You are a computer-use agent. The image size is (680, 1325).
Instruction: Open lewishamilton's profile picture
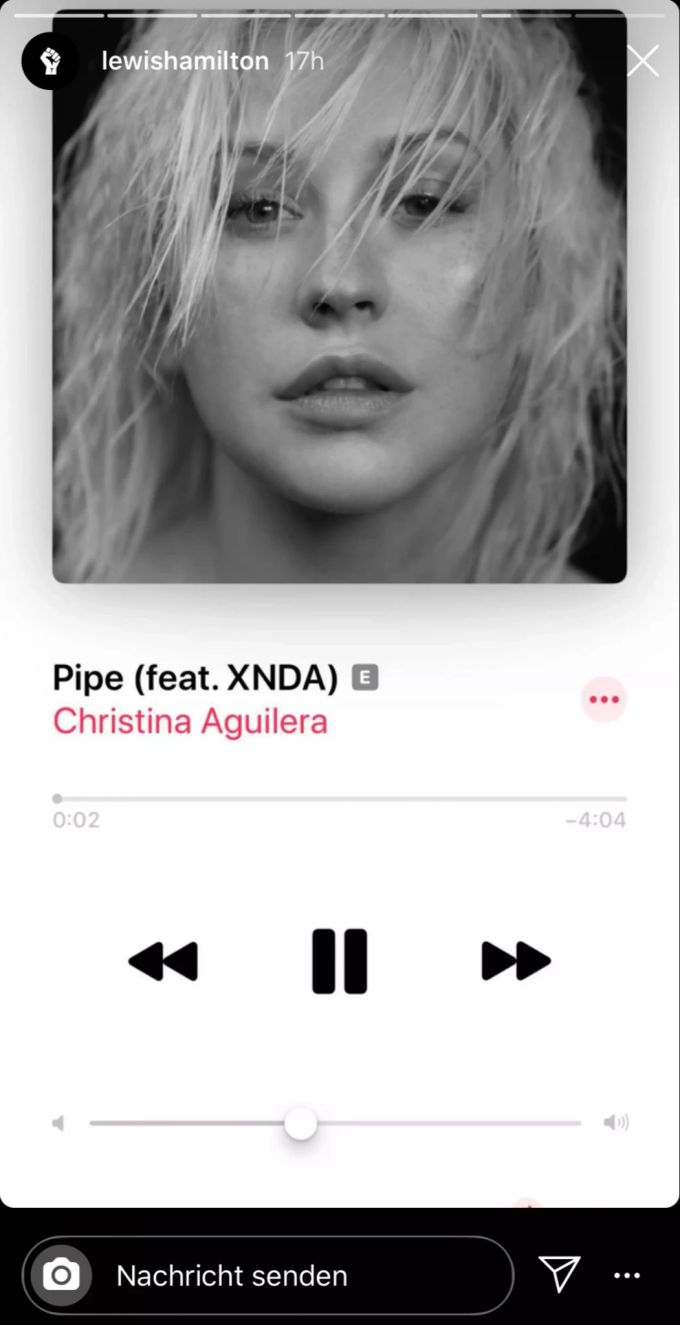50,61
